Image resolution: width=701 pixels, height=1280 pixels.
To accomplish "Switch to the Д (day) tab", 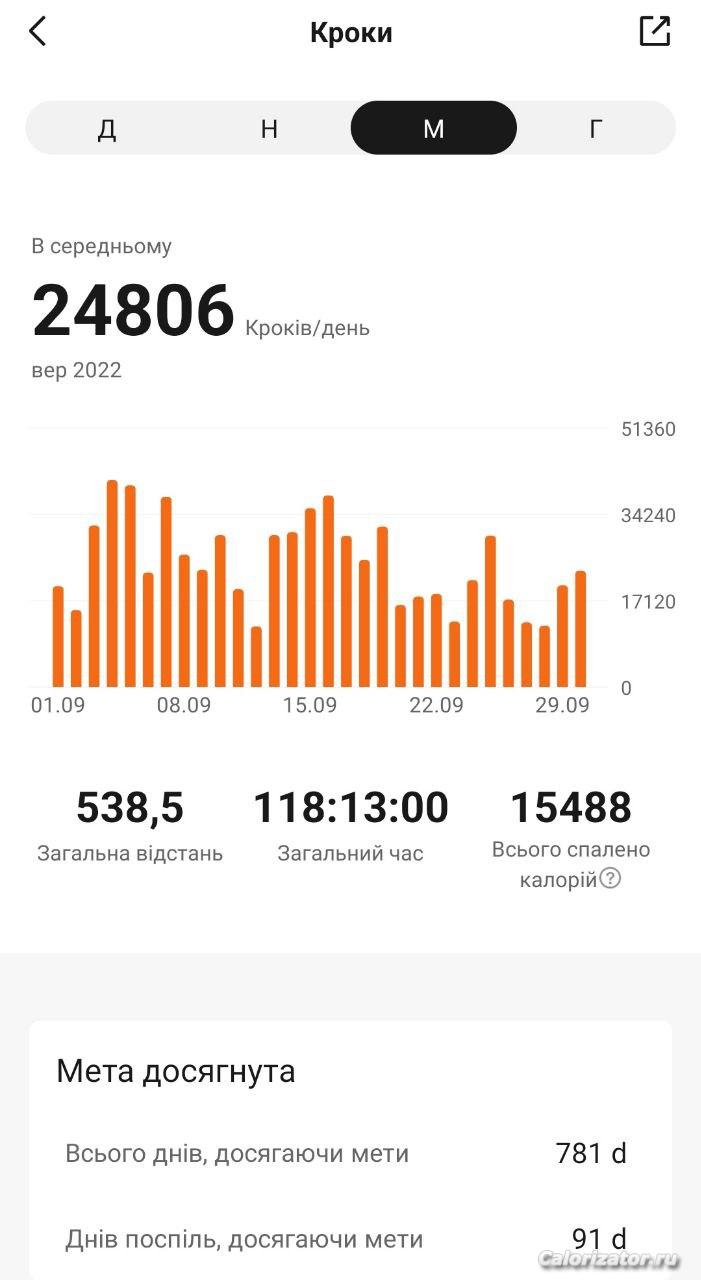I will [x=107, y=129].
